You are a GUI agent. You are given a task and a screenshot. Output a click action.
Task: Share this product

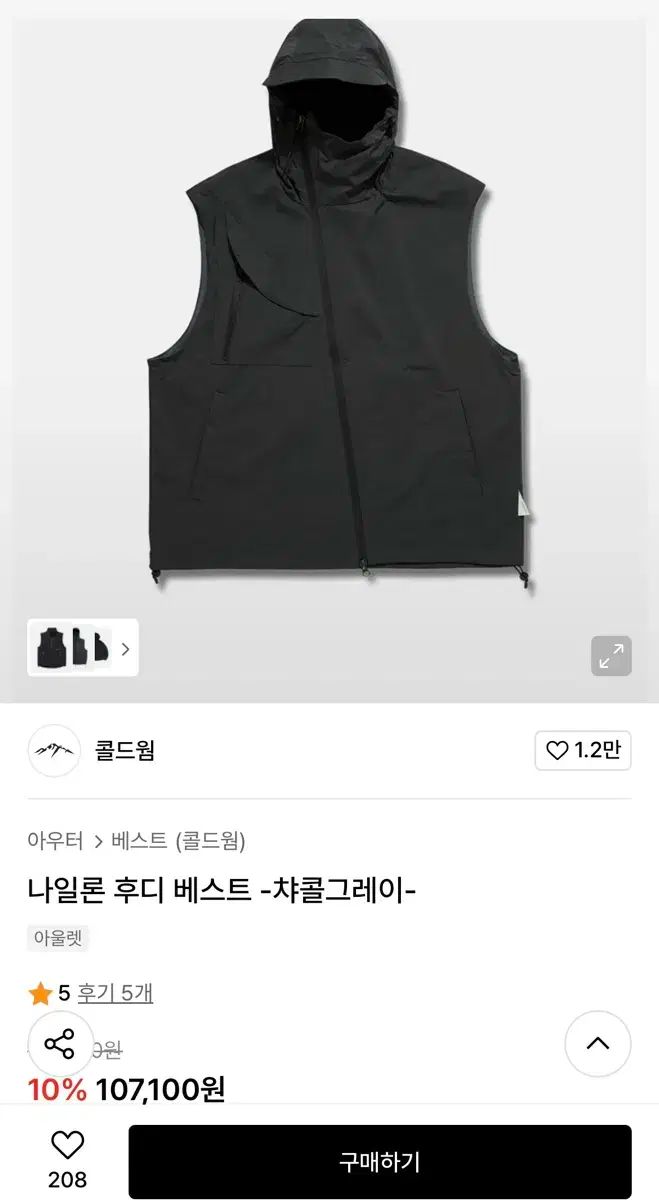[x=60, y=1044]
